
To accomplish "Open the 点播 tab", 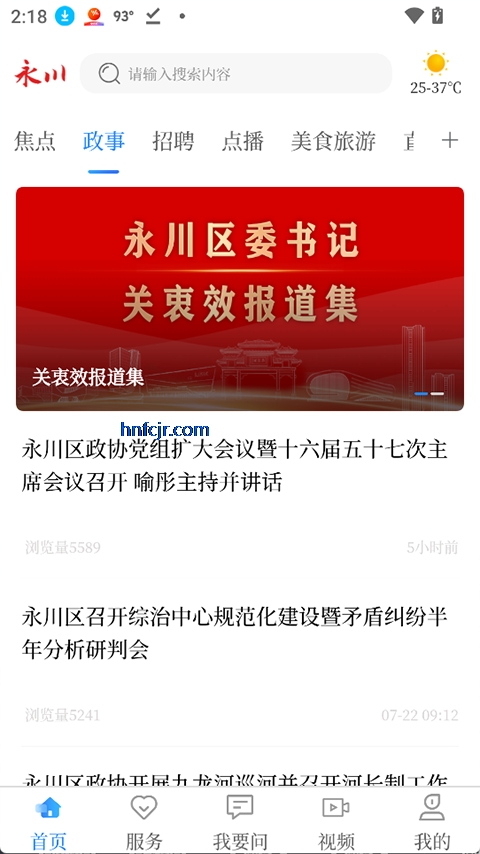I will (x=242, y=141).
